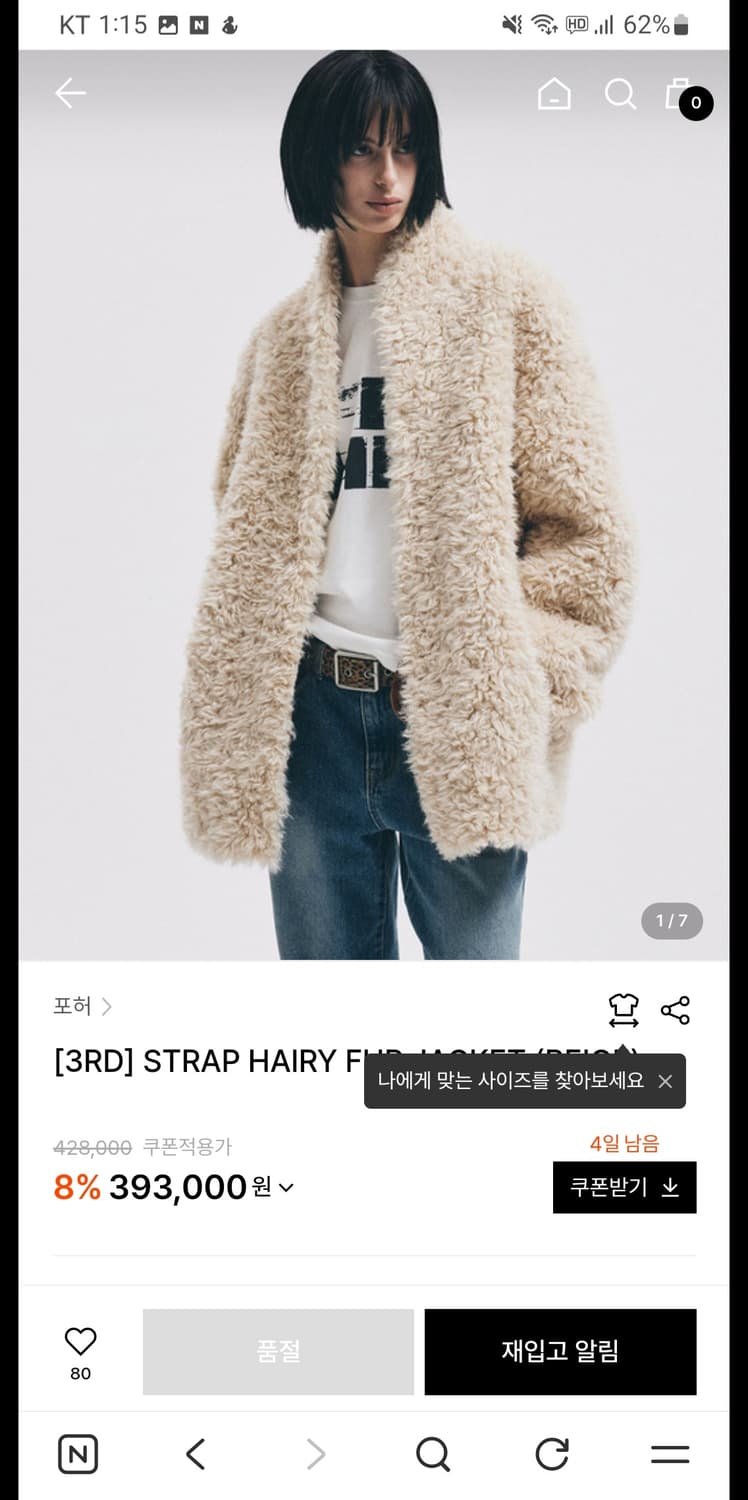Screen dimensions: 748x1500
Task: Tap the sold out 품절 button
Action: click(278, 1351)
